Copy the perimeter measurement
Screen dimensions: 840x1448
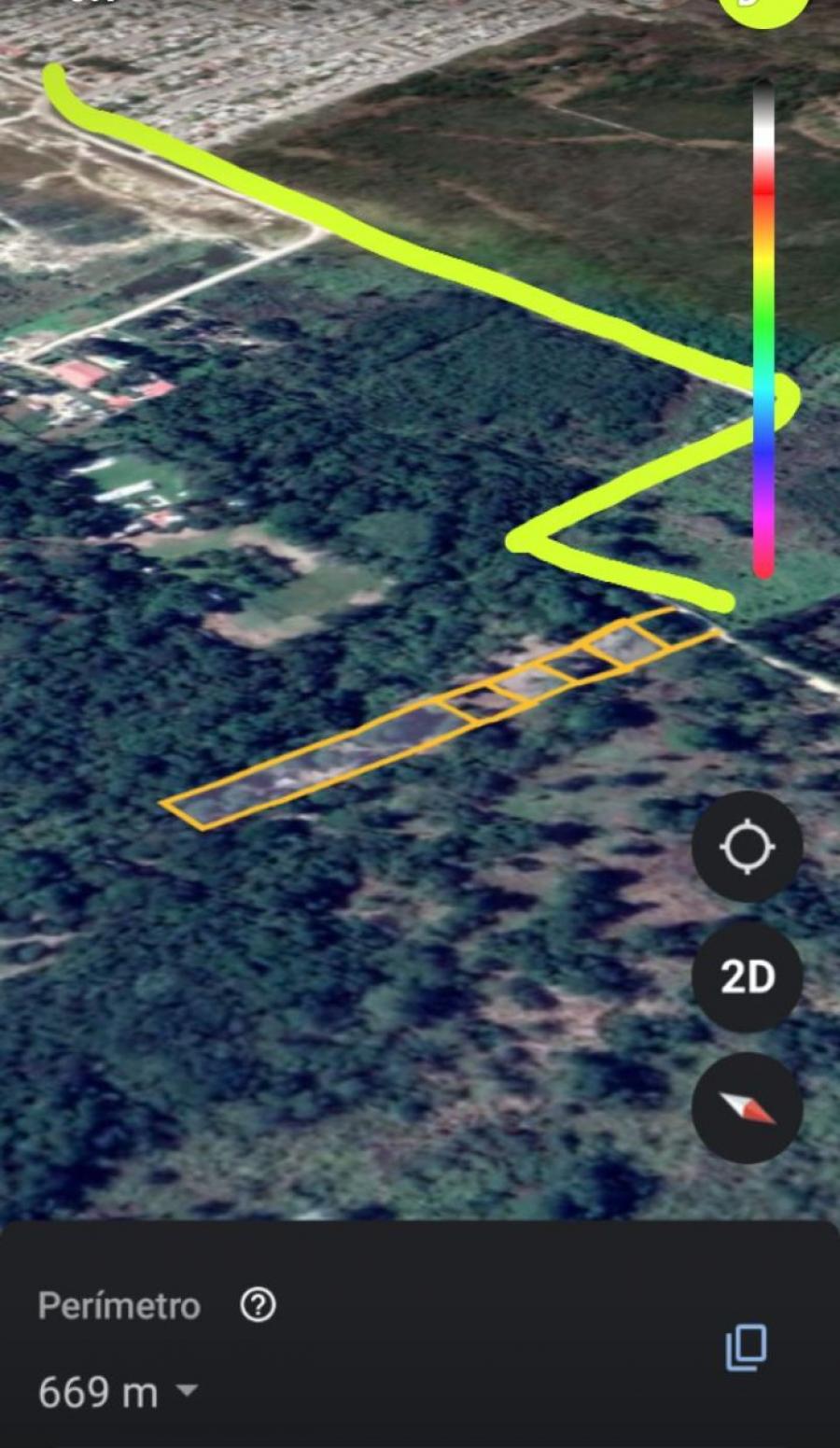coord(747,1347)
